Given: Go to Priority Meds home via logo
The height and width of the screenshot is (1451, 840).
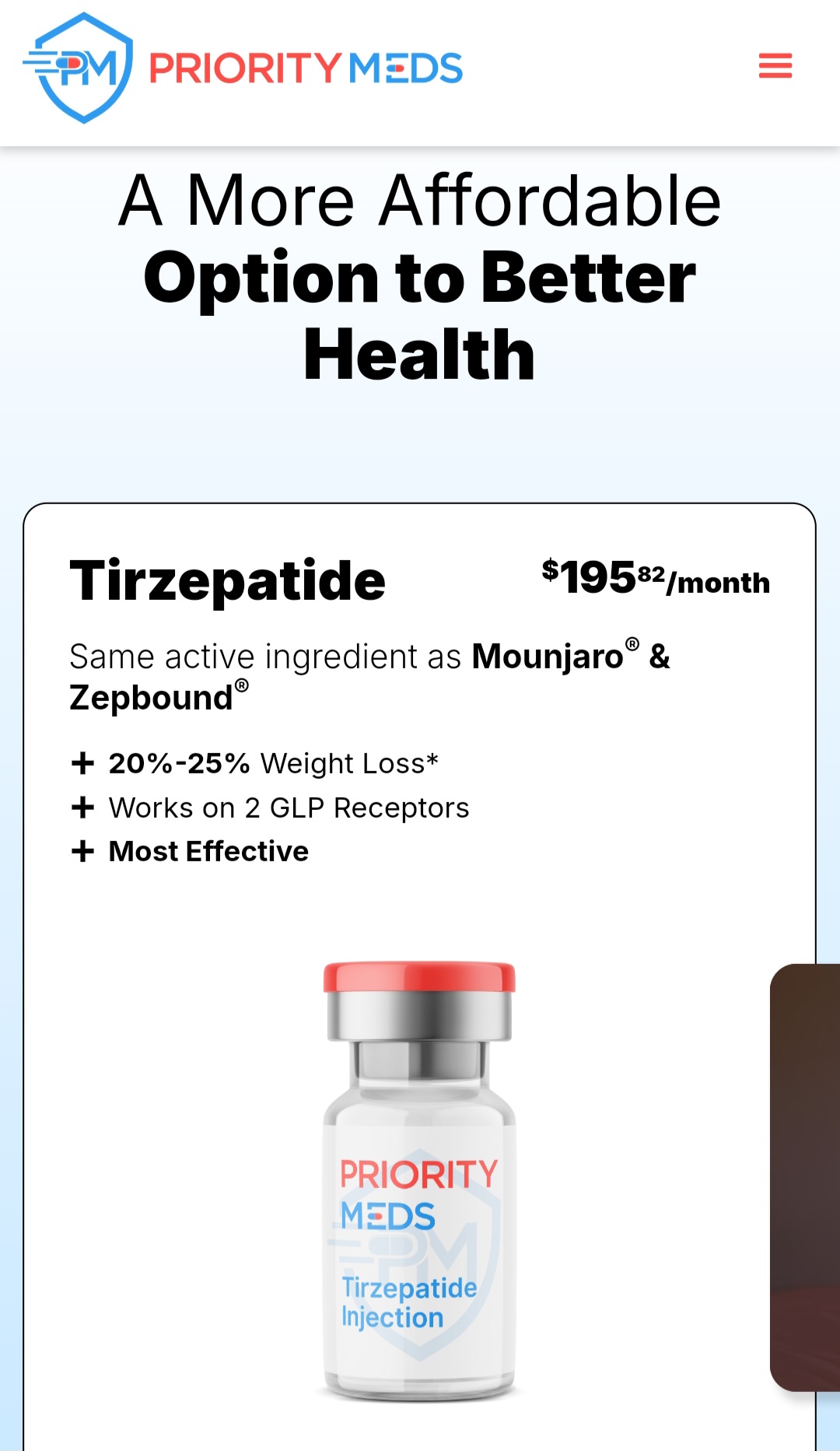Looking at the screenshot, I should pos(243,68).
